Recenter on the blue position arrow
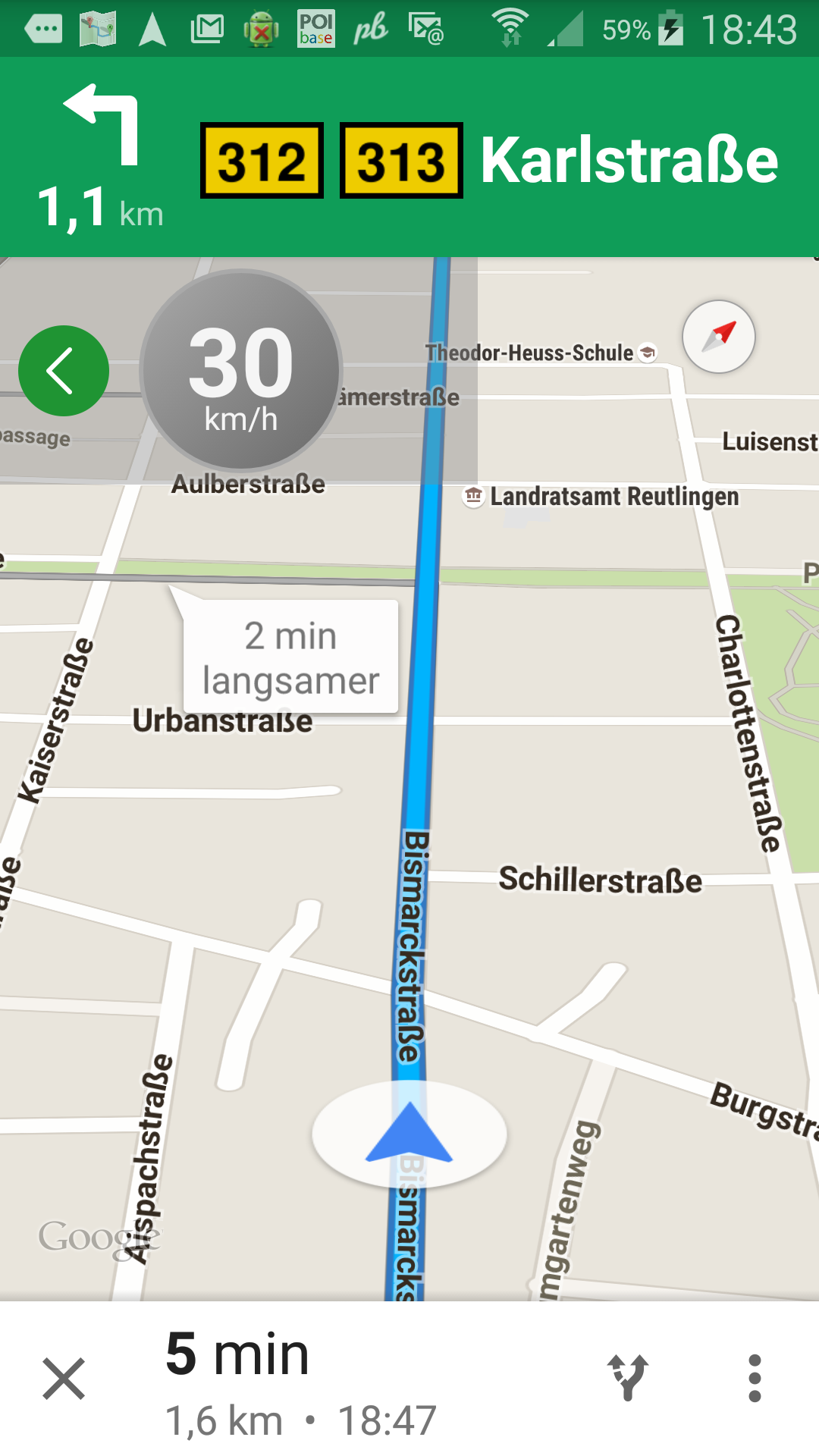The width and height of the screenshot is (819, 1456). (409, 1134)
